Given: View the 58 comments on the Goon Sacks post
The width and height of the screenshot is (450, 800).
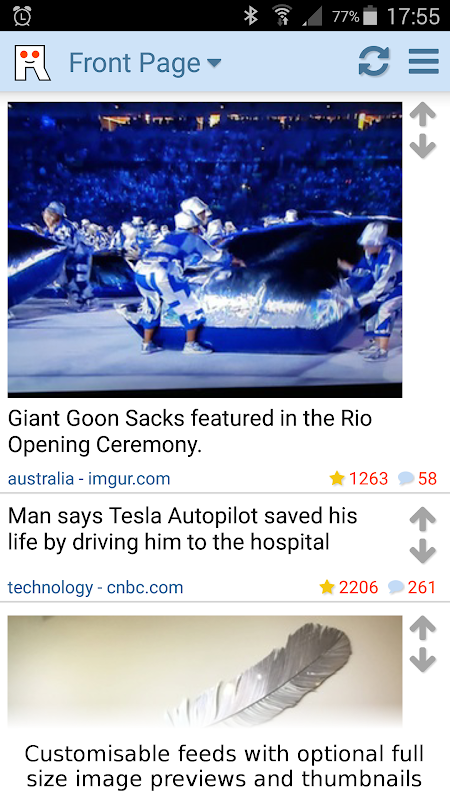Looking at the screenshot, I should point(417,479).
